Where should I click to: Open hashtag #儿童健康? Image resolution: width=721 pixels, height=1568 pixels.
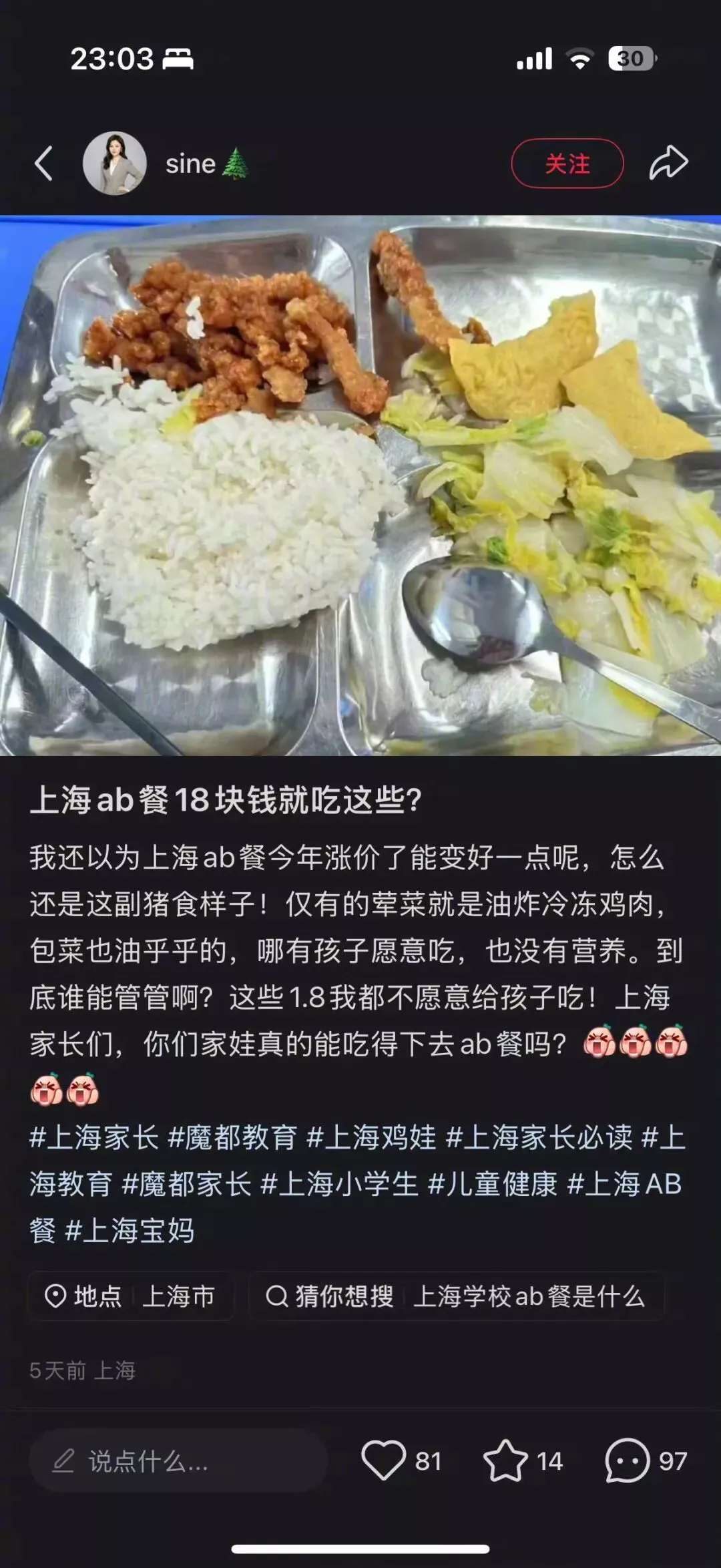click(x=493, y=1184)
